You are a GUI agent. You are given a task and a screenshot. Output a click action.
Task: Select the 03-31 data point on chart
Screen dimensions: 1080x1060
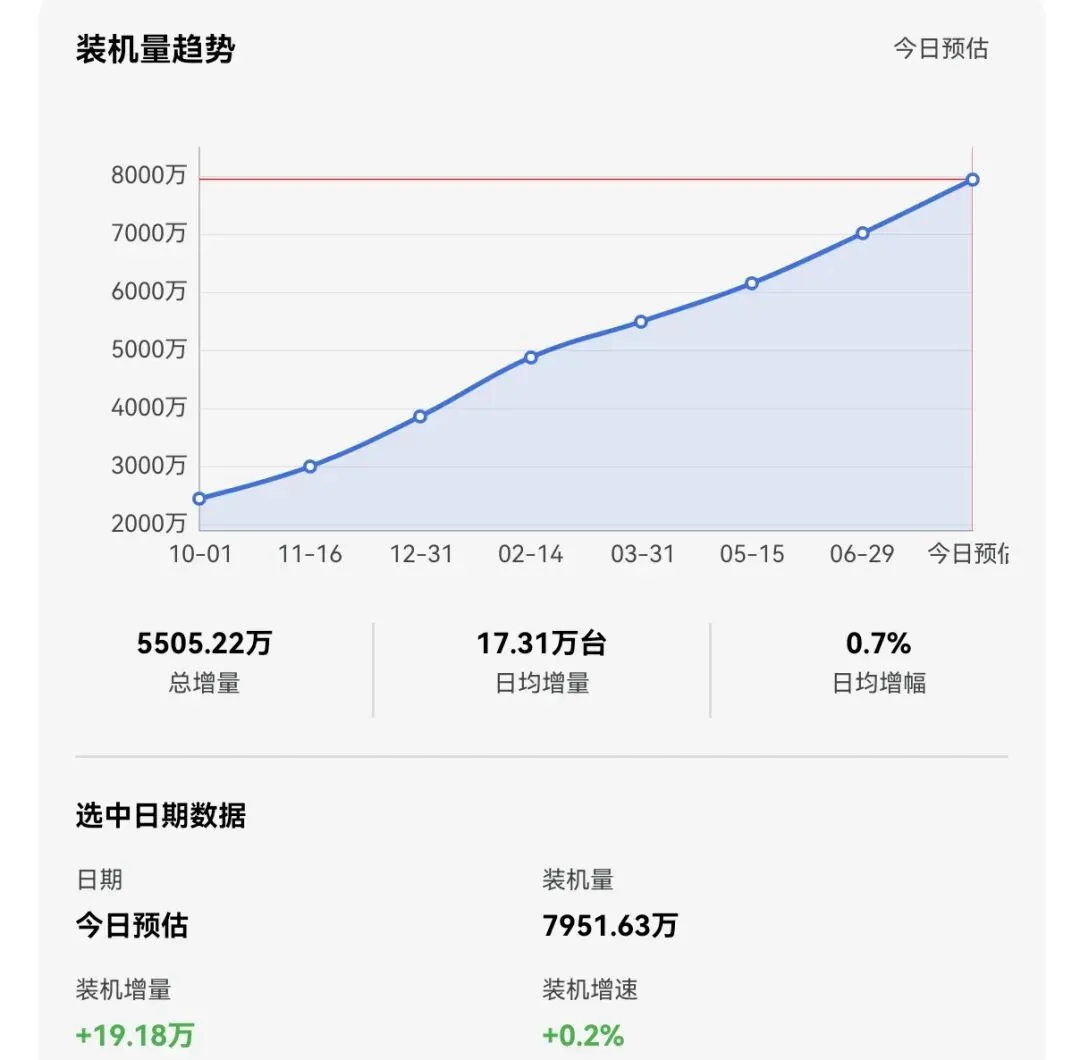(641, 322)
